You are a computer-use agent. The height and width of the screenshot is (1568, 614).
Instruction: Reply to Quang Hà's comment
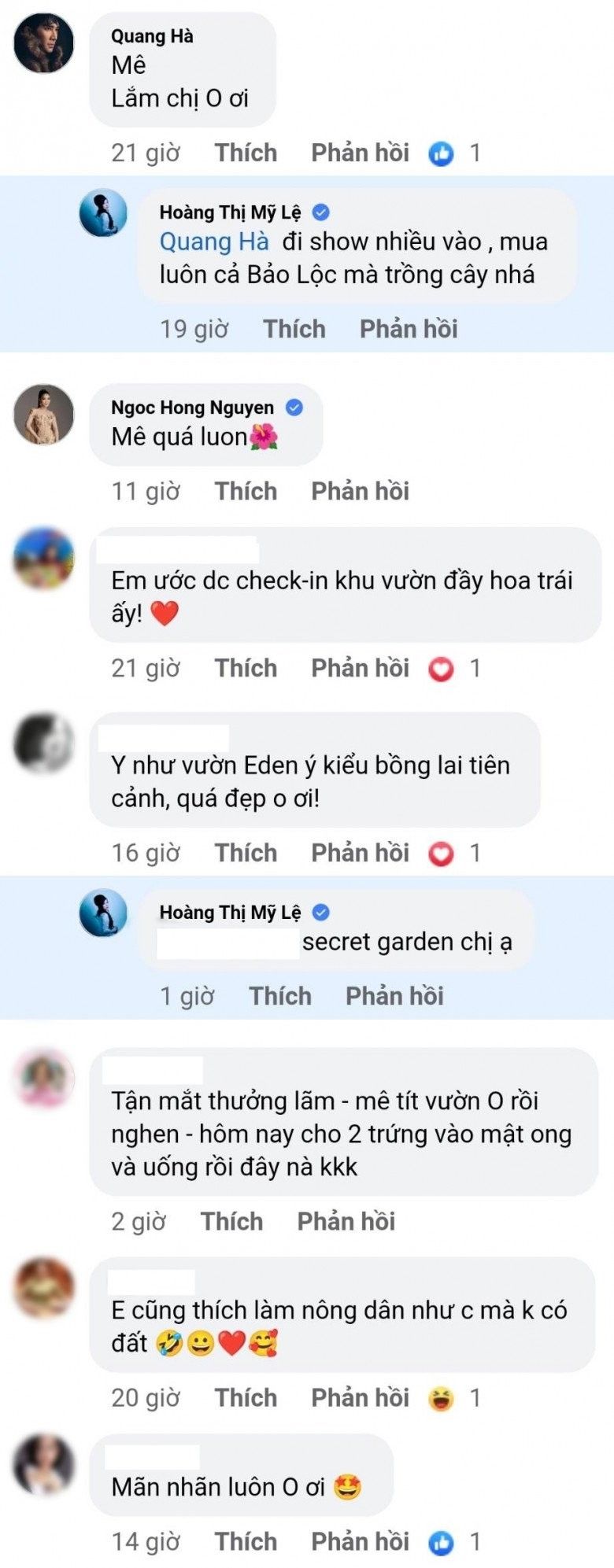coord(360,153)
